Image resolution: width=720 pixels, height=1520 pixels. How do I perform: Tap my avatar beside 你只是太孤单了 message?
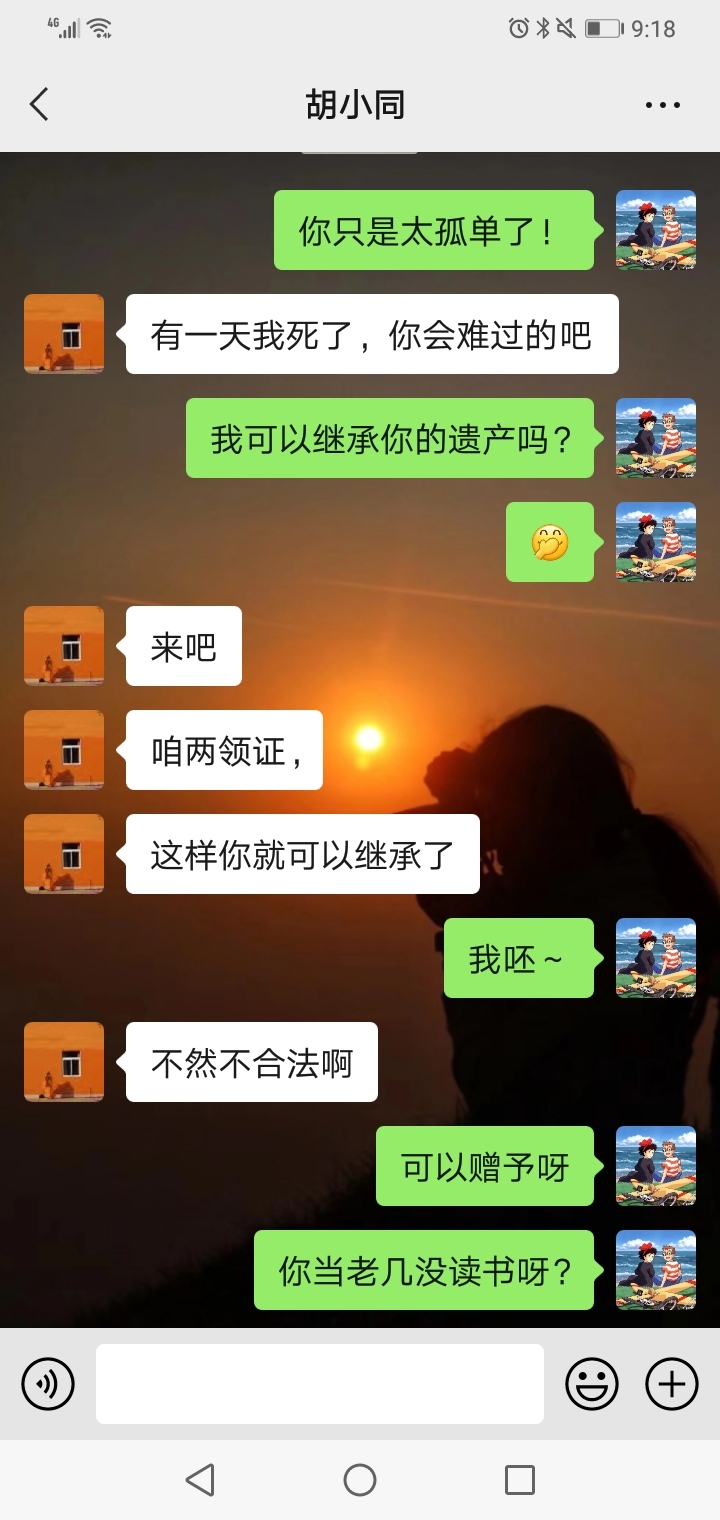pyautogui.click(x=656, y=230)
